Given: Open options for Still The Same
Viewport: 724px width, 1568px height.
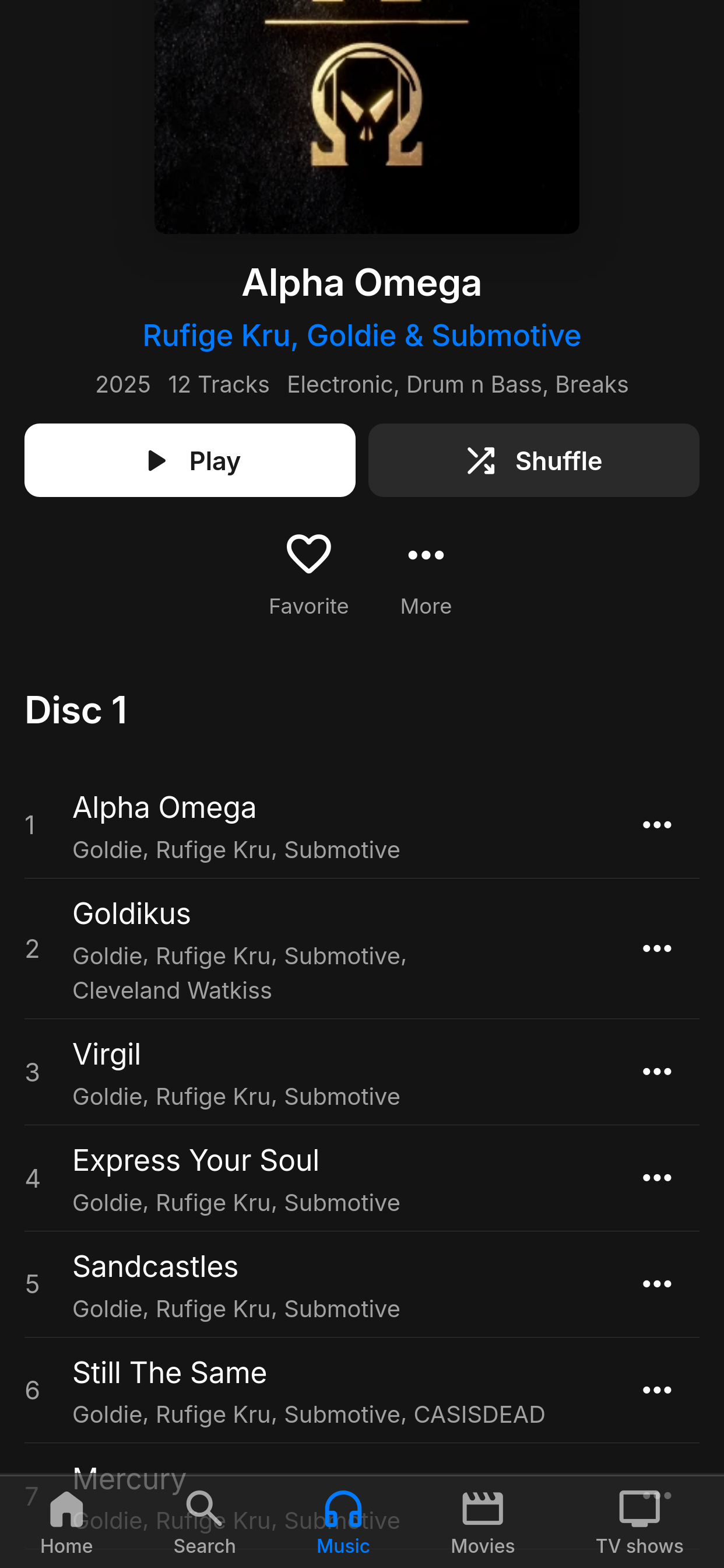Looking at the screenshot, I should point(656,1389).
